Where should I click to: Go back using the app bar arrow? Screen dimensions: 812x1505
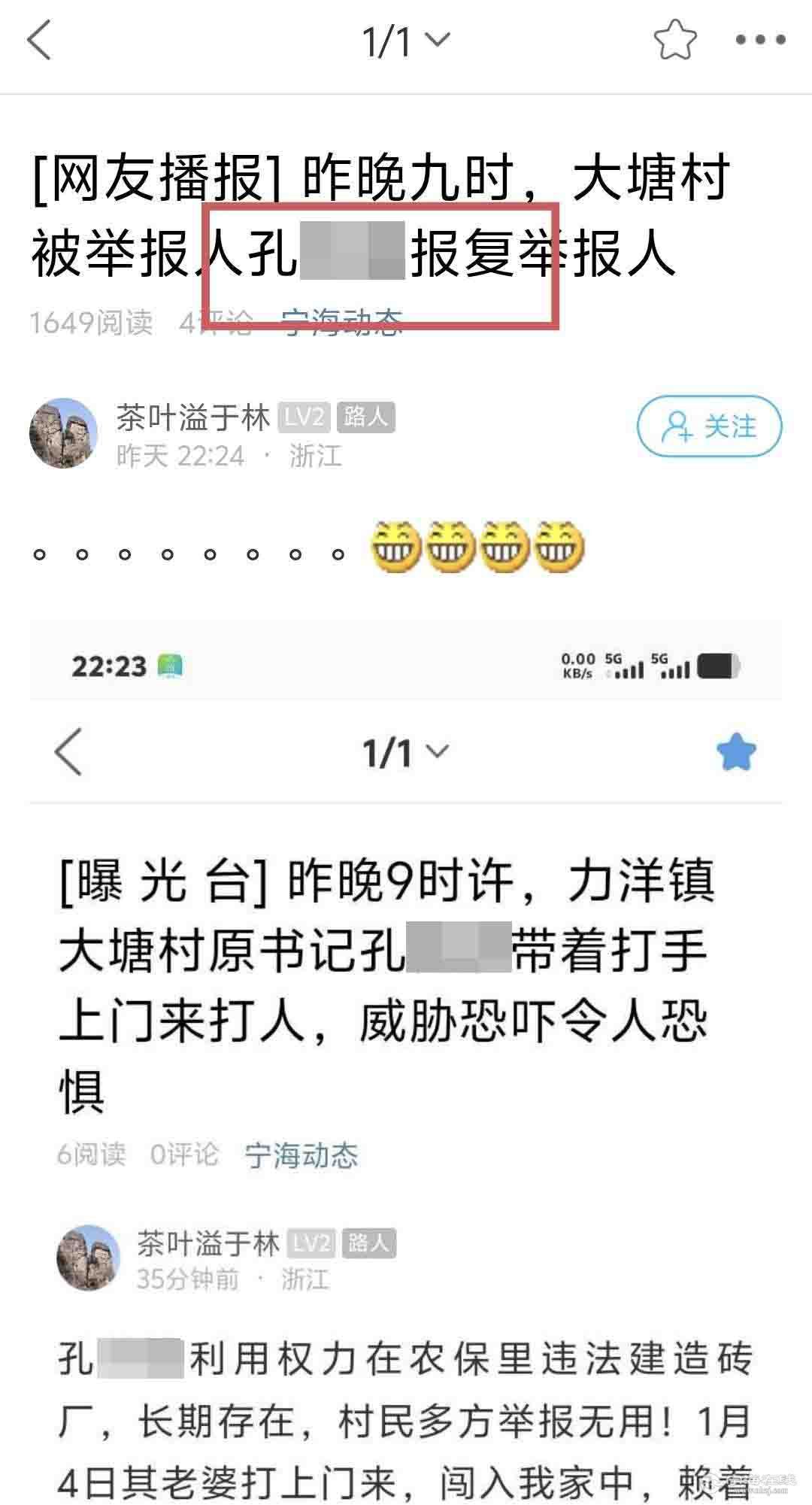[x=41, y=41]
